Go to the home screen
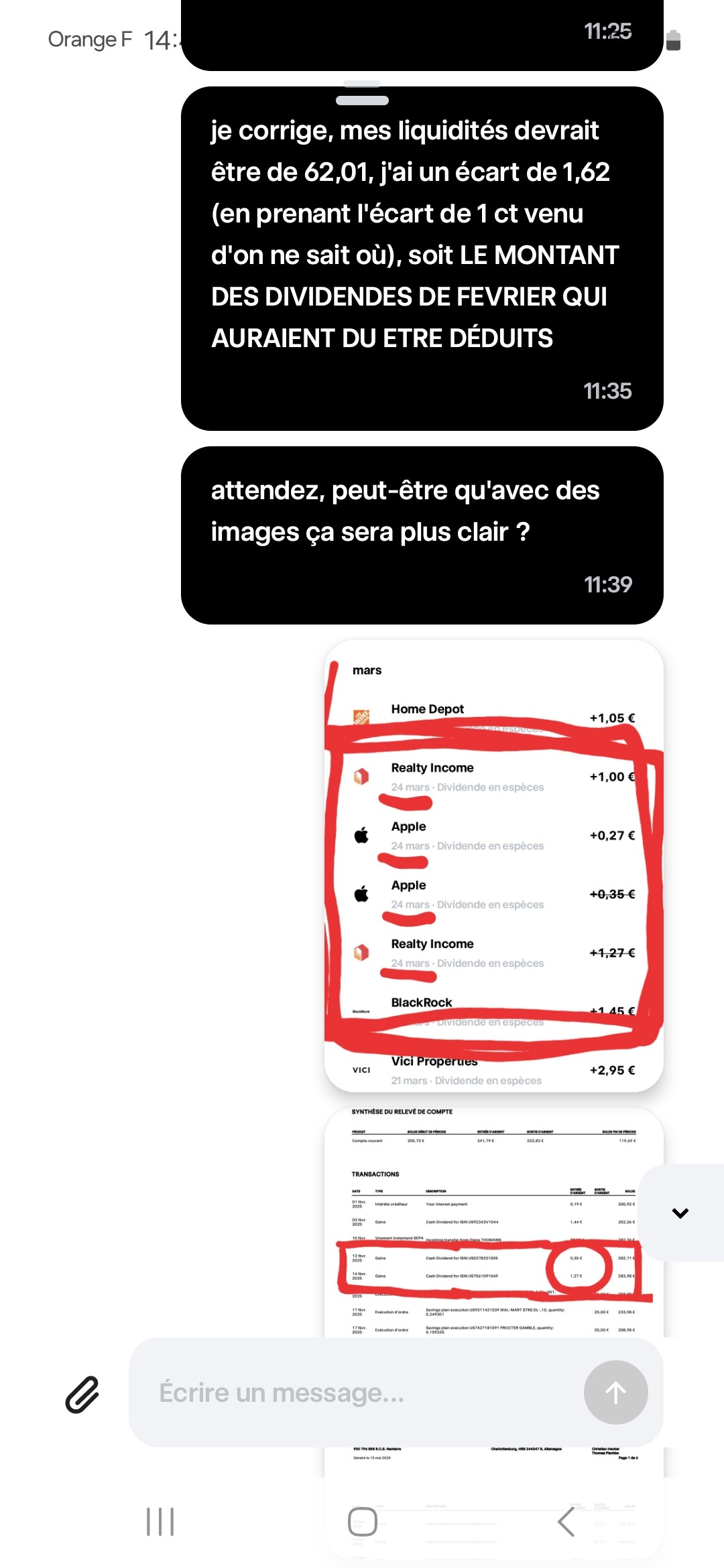The width and height of the screenshot is (724, 1568). click(362, 1522)
